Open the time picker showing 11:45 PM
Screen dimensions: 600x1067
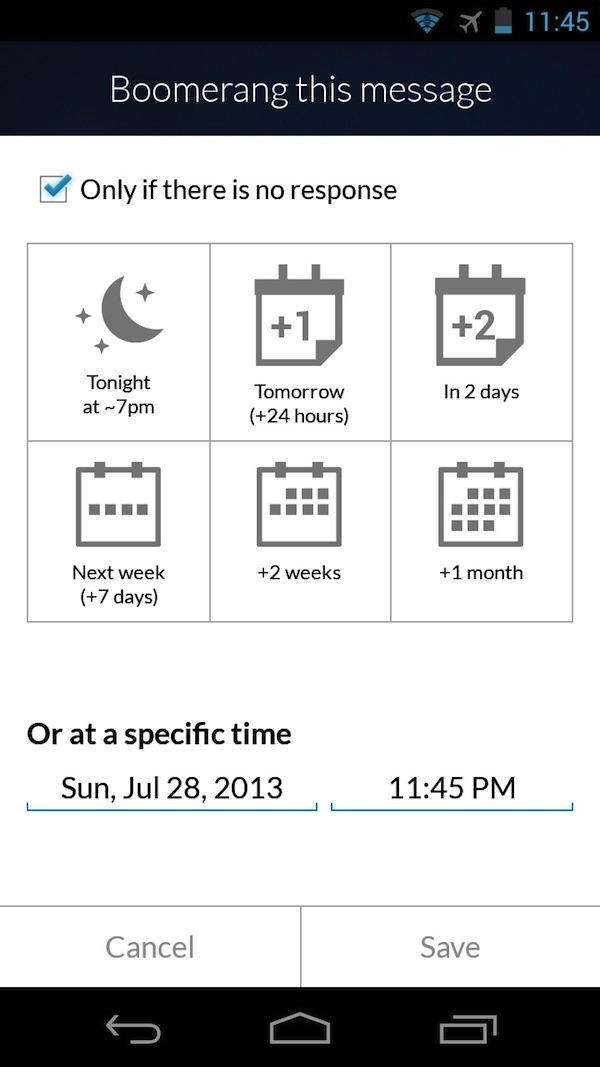pos(451,787)
